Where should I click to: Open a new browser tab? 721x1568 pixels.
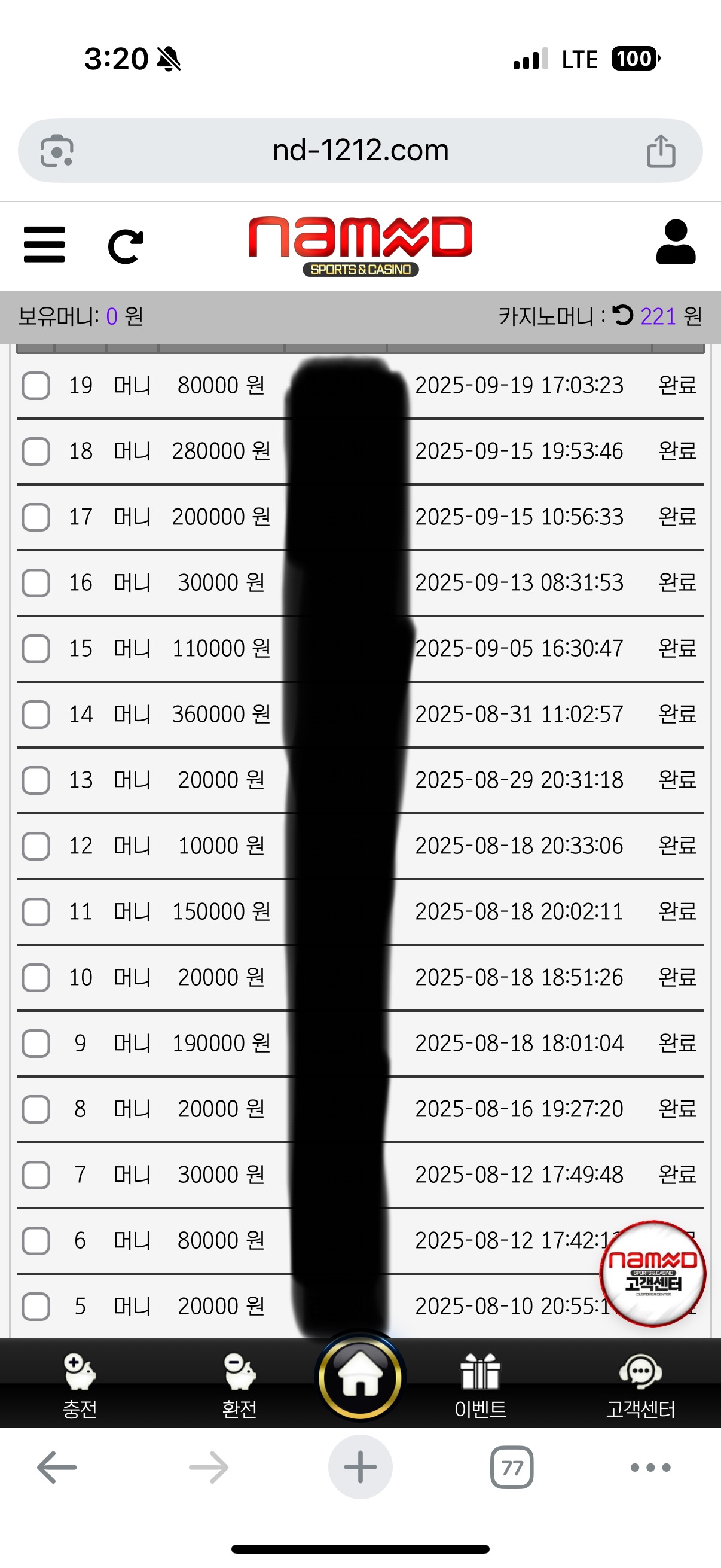(x=360, y=1468)
